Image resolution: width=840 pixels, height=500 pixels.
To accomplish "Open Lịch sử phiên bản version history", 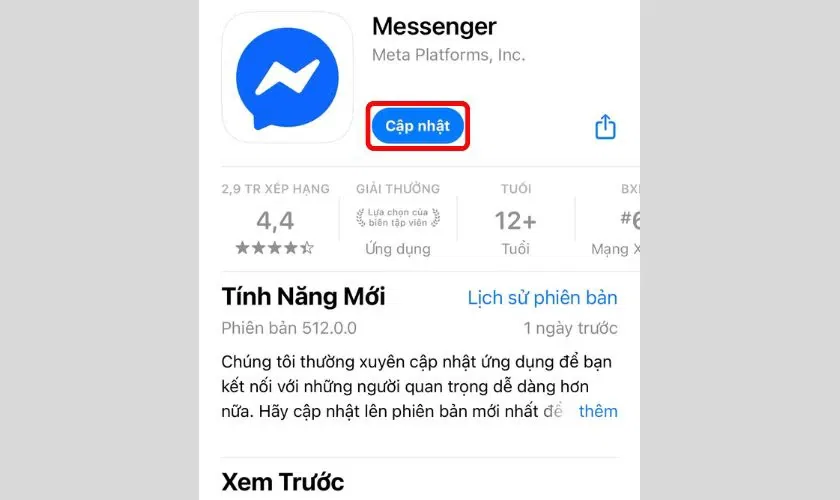I will [x=542, y=298].
